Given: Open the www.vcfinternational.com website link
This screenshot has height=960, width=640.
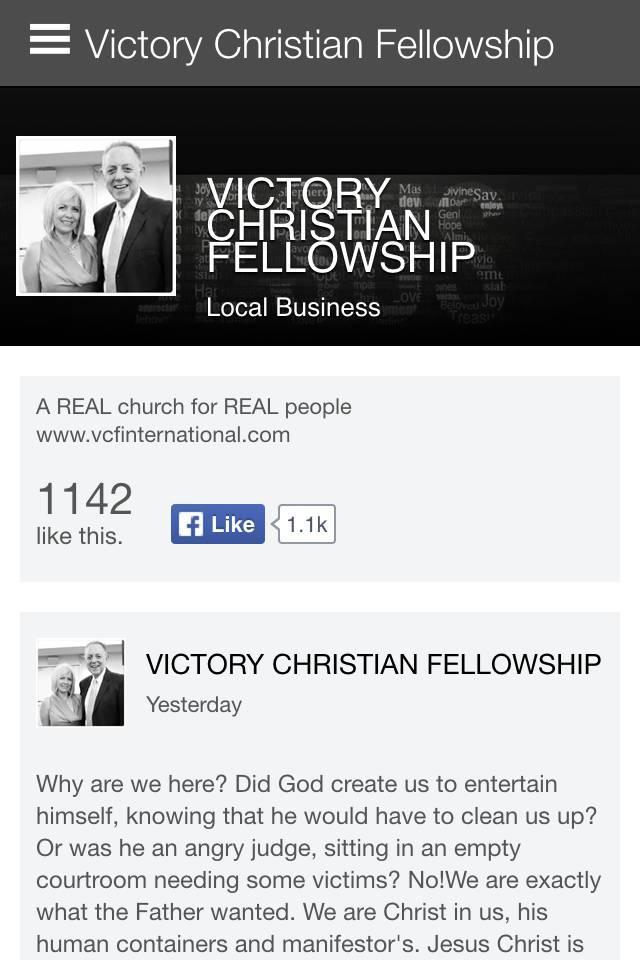Looking at the screenshot, I should click(163, 435).
